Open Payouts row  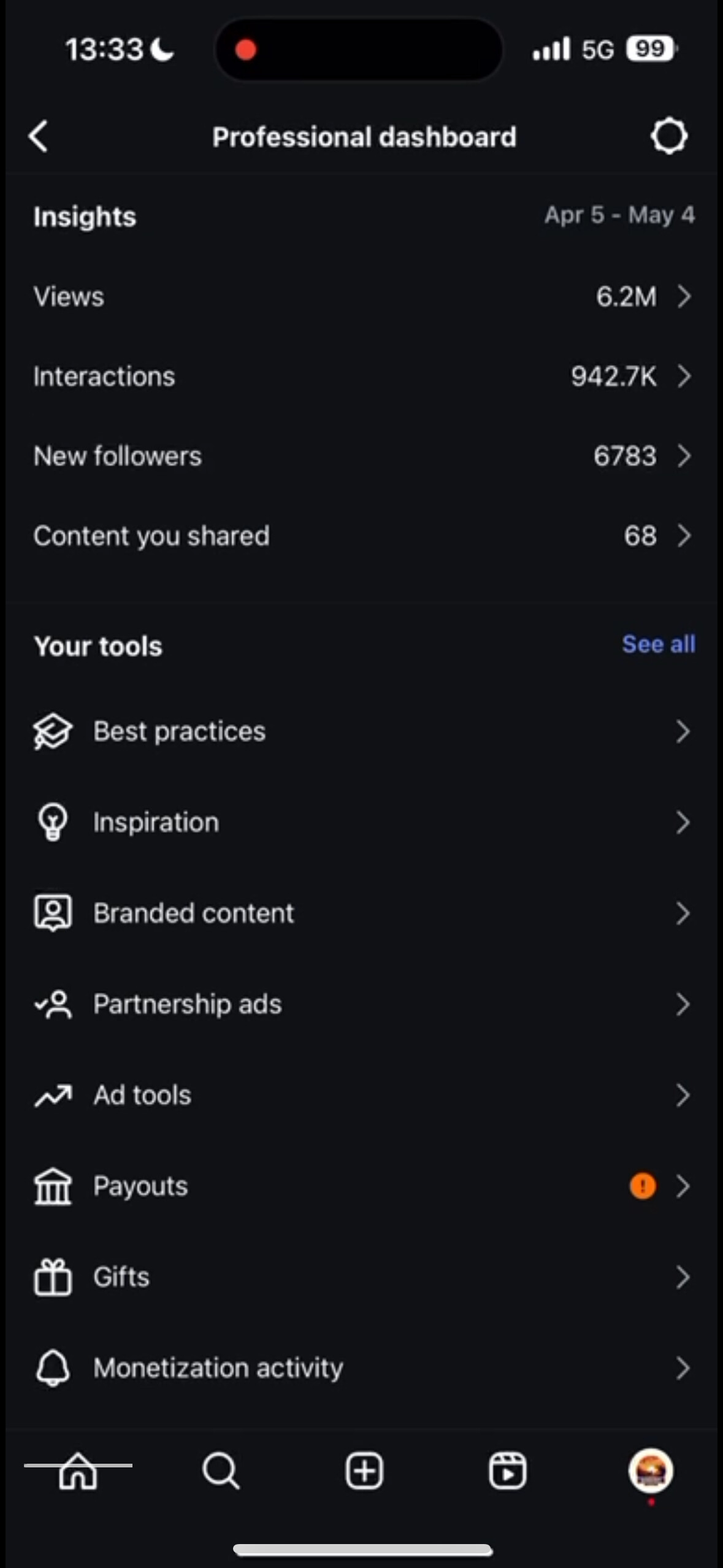tap(362, 1186)
